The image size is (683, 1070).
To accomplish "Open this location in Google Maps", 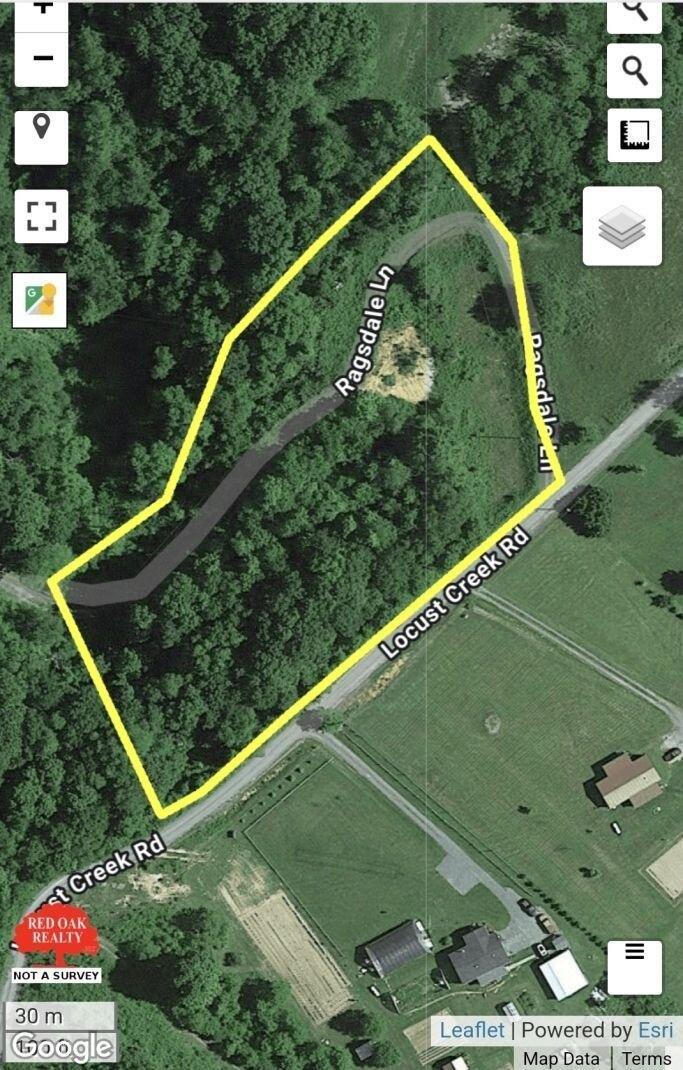I will click(39, 300).
